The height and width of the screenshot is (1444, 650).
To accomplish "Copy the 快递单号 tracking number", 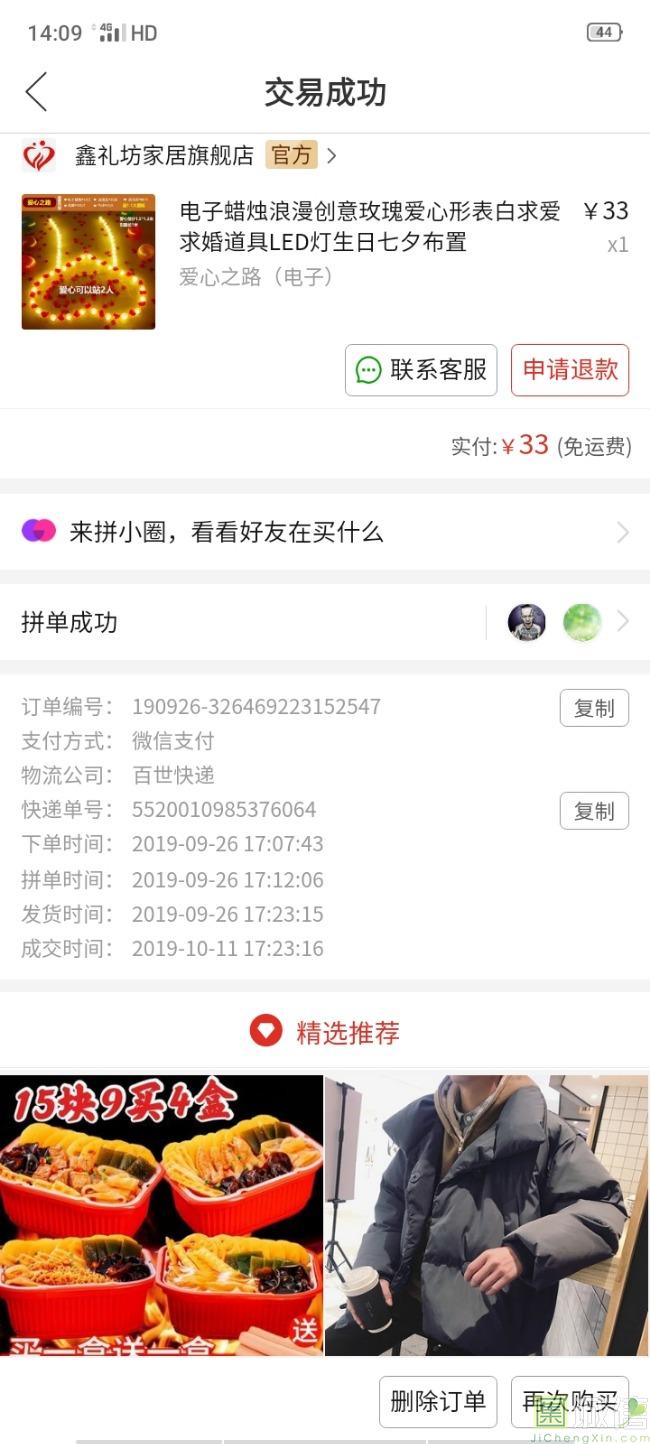I will (x=594, y=811).
